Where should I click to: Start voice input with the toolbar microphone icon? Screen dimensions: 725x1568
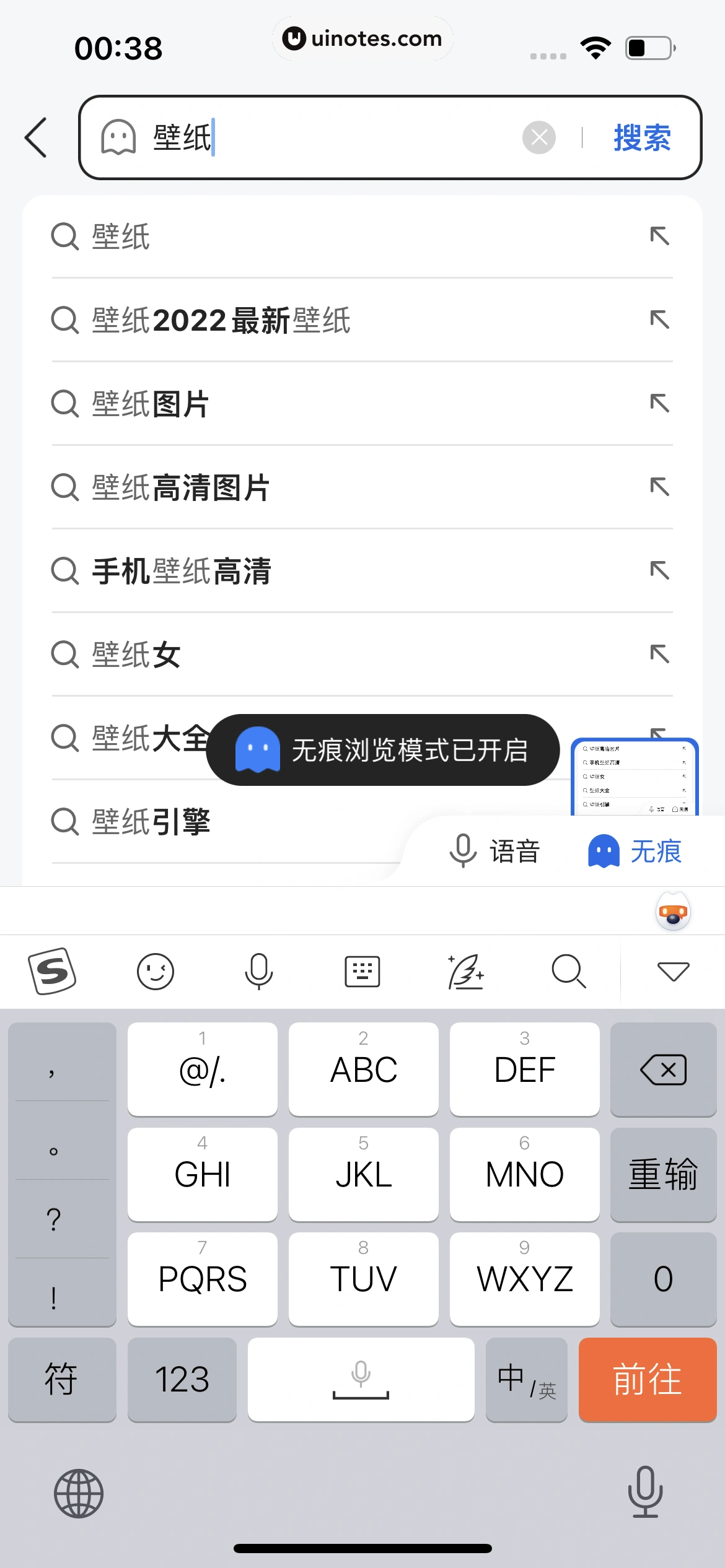pyautogui.click(x=258, y=970)
